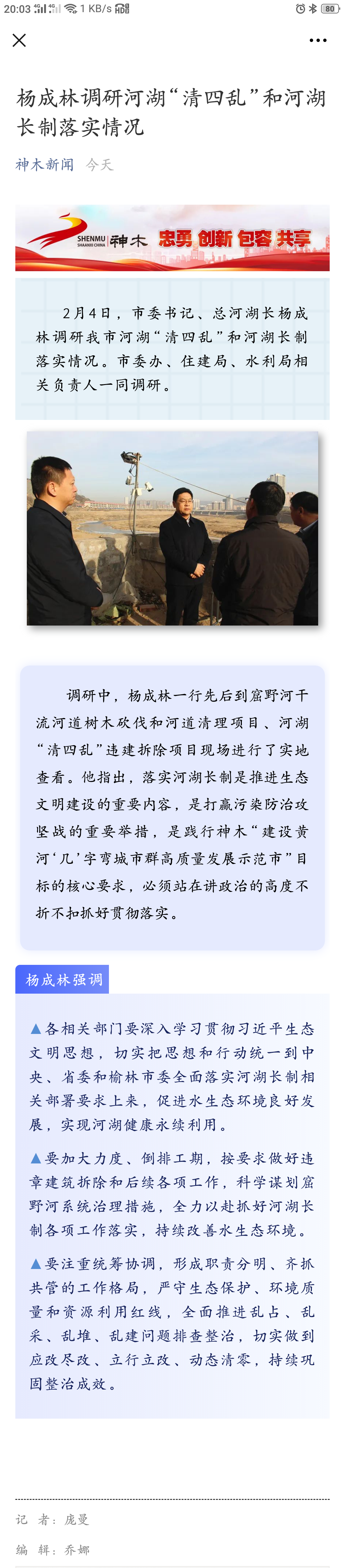Close the article page

pos(19,40)
